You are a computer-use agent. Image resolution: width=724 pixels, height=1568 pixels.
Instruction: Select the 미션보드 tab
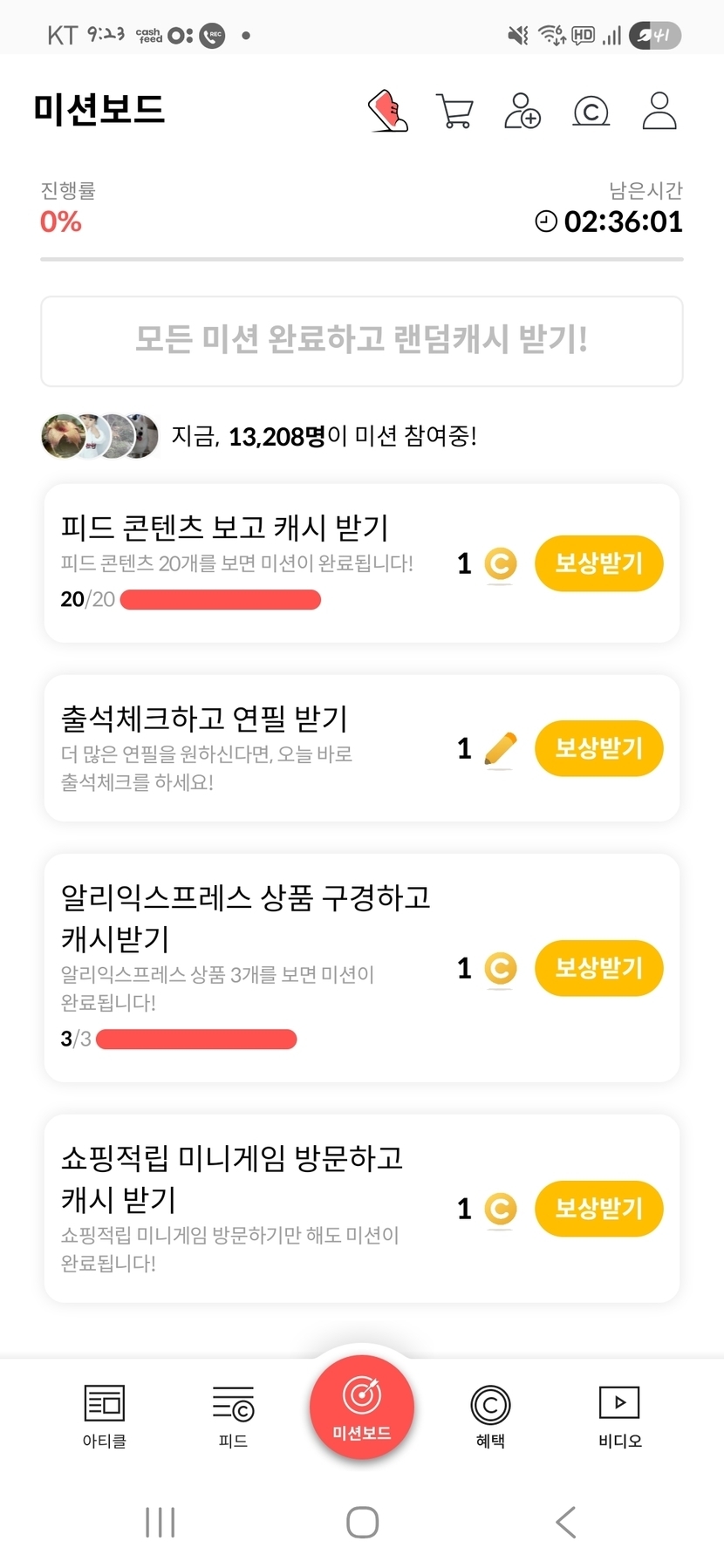(362, 1408)
